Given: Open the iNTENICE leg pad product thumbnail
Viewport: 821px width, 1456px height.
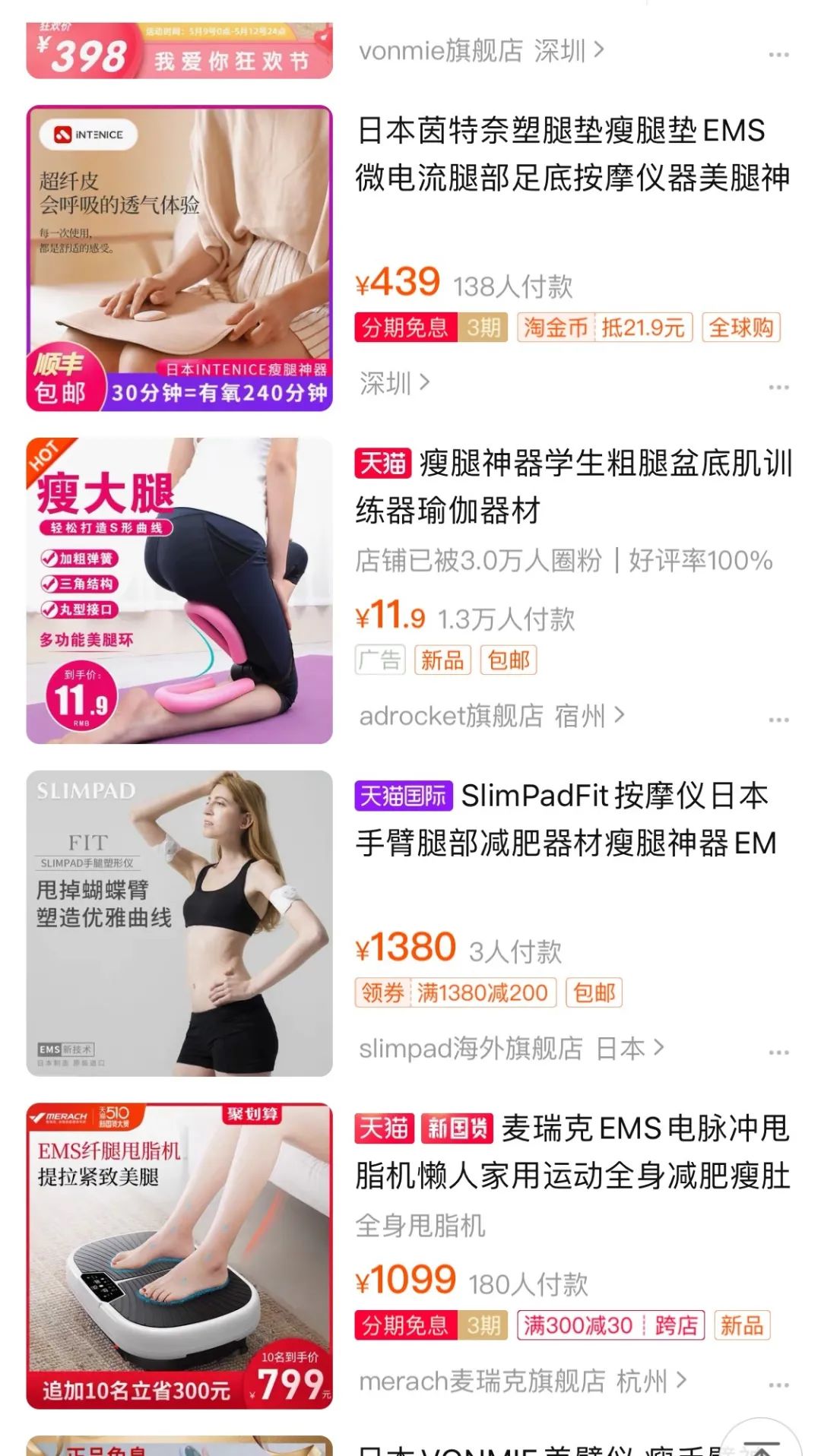Looking at the screenshot, I should coord(180,258).
